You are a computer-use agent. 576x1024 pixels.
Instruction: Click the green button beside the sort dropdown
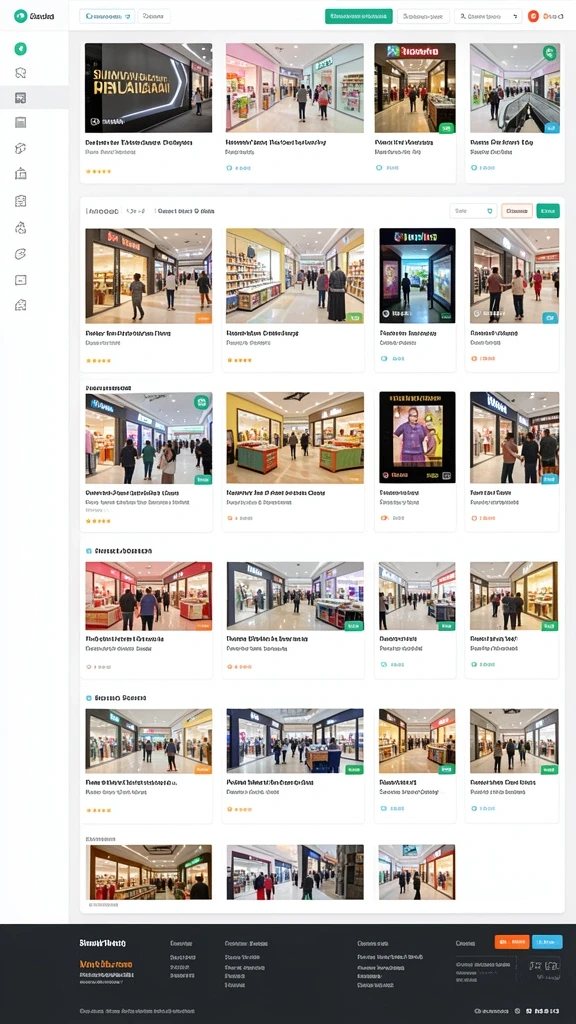(548, 211)
